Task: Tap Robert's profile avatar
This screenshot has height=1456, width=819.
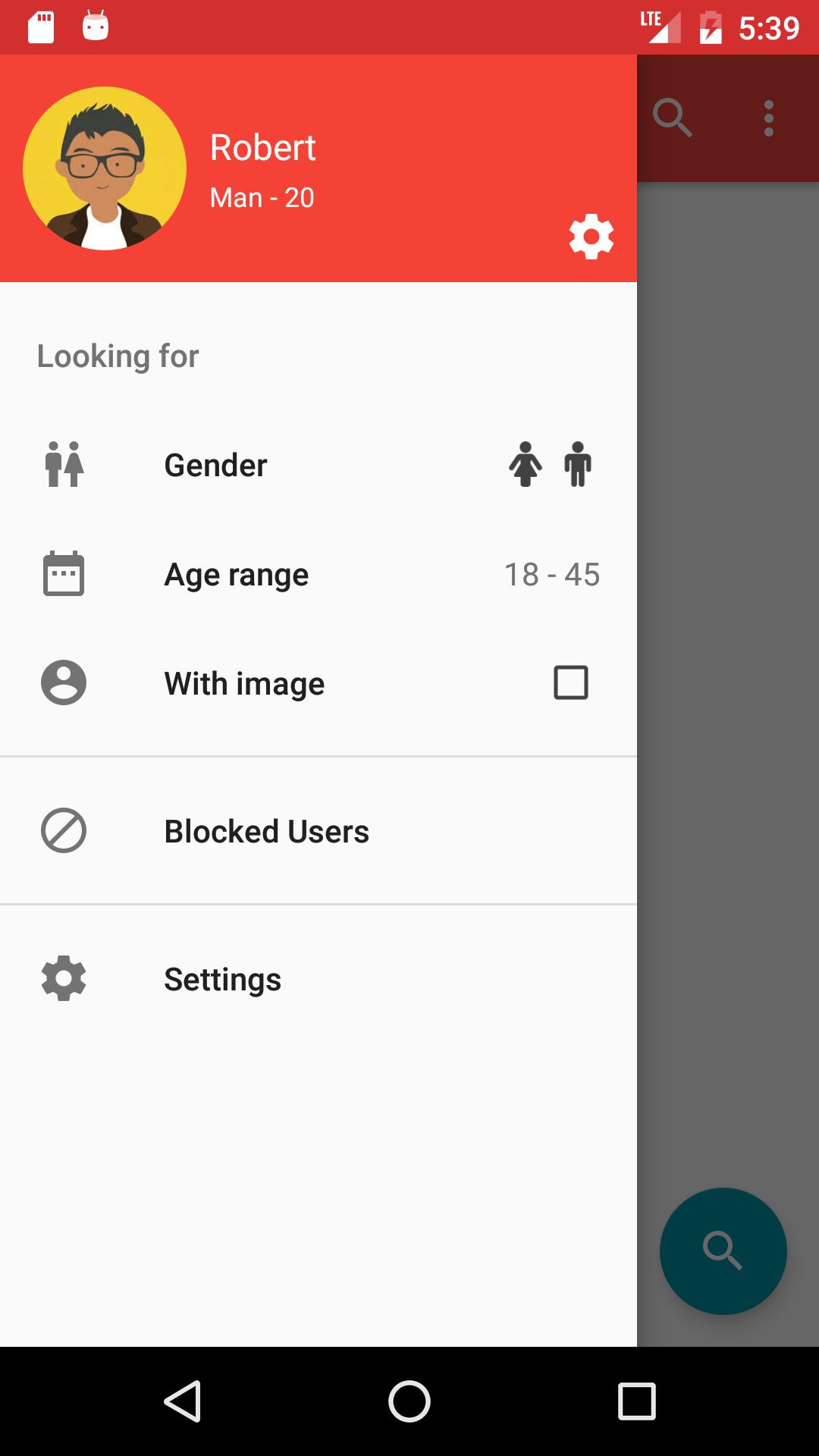Action: pos(105,168)
